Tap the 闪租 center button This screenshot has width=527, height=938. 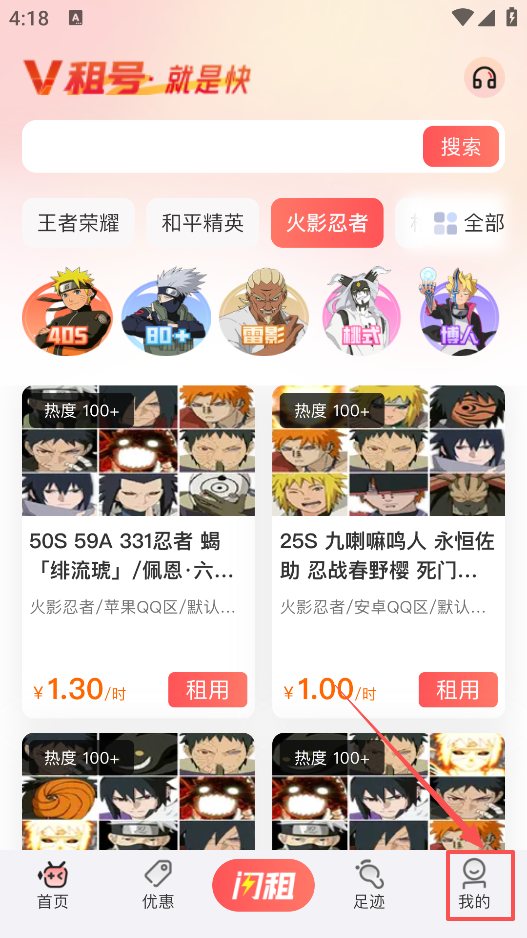click(x=263, y=885)
